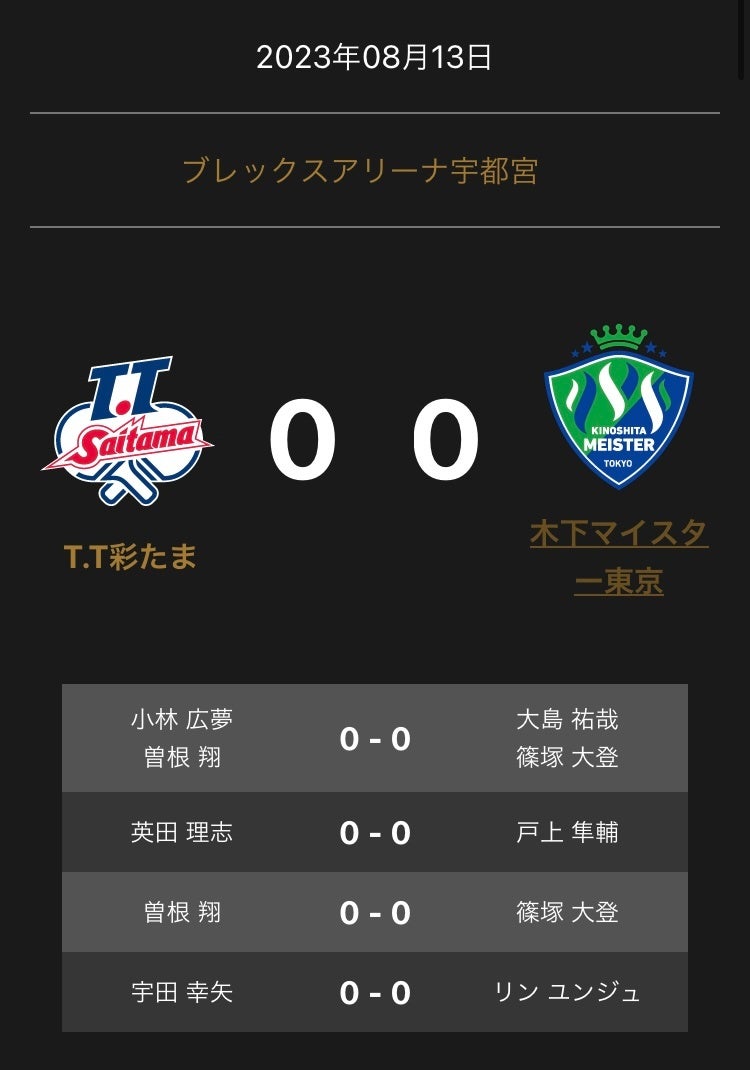Open the T.T彩たま team page
The height and width of the screenshot is (1070, 750).
(130, 556)
